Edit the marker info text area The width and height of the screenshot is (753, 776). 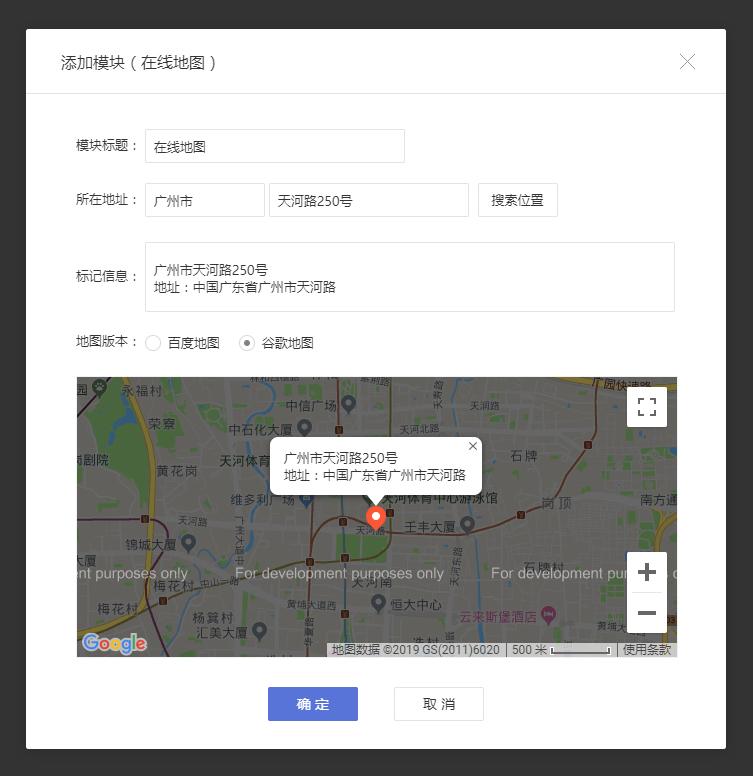[409, 277]
